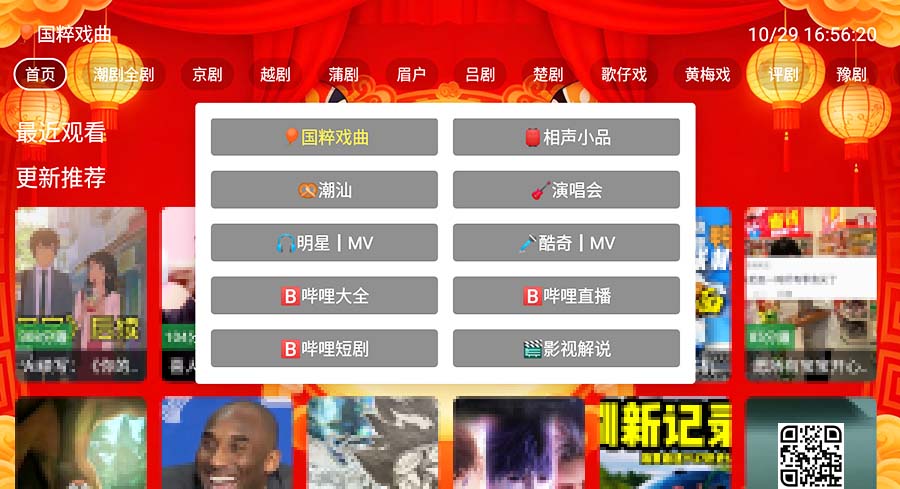Switch to the 潮剧全剧 tab
This screenshot has width=900, height=489.
[124, 74]
